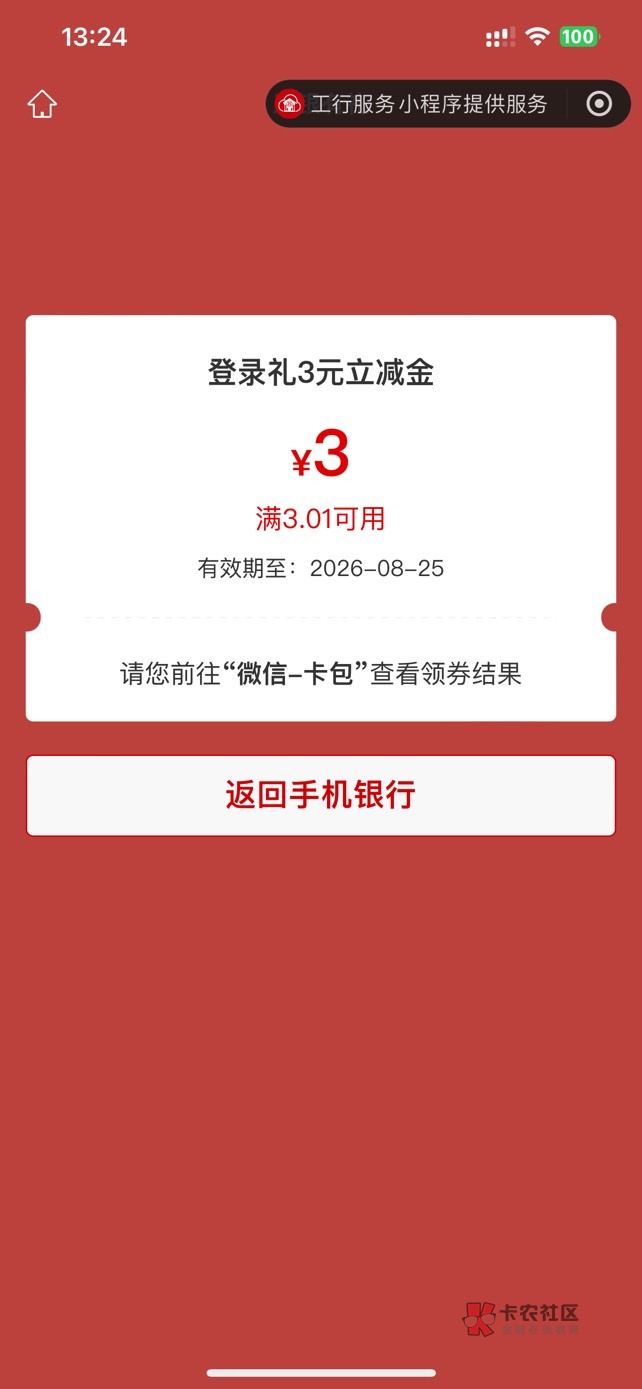This screenshot has width=642, height=1389.
Task: Close the mini program via the circle button
Action: coord(599,104)
